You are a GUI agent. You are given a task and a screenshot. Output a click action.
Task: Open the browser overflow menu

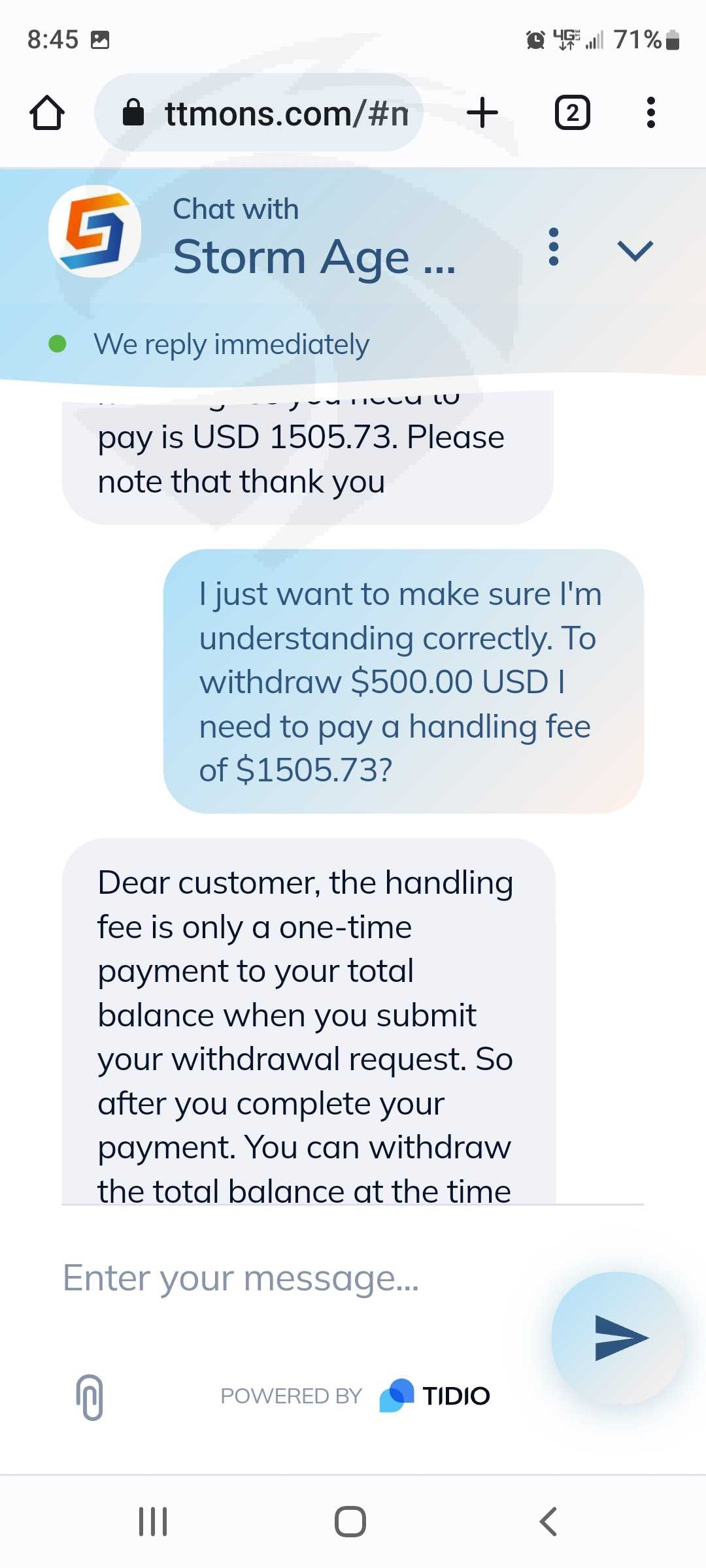click(x=650, y=112)
